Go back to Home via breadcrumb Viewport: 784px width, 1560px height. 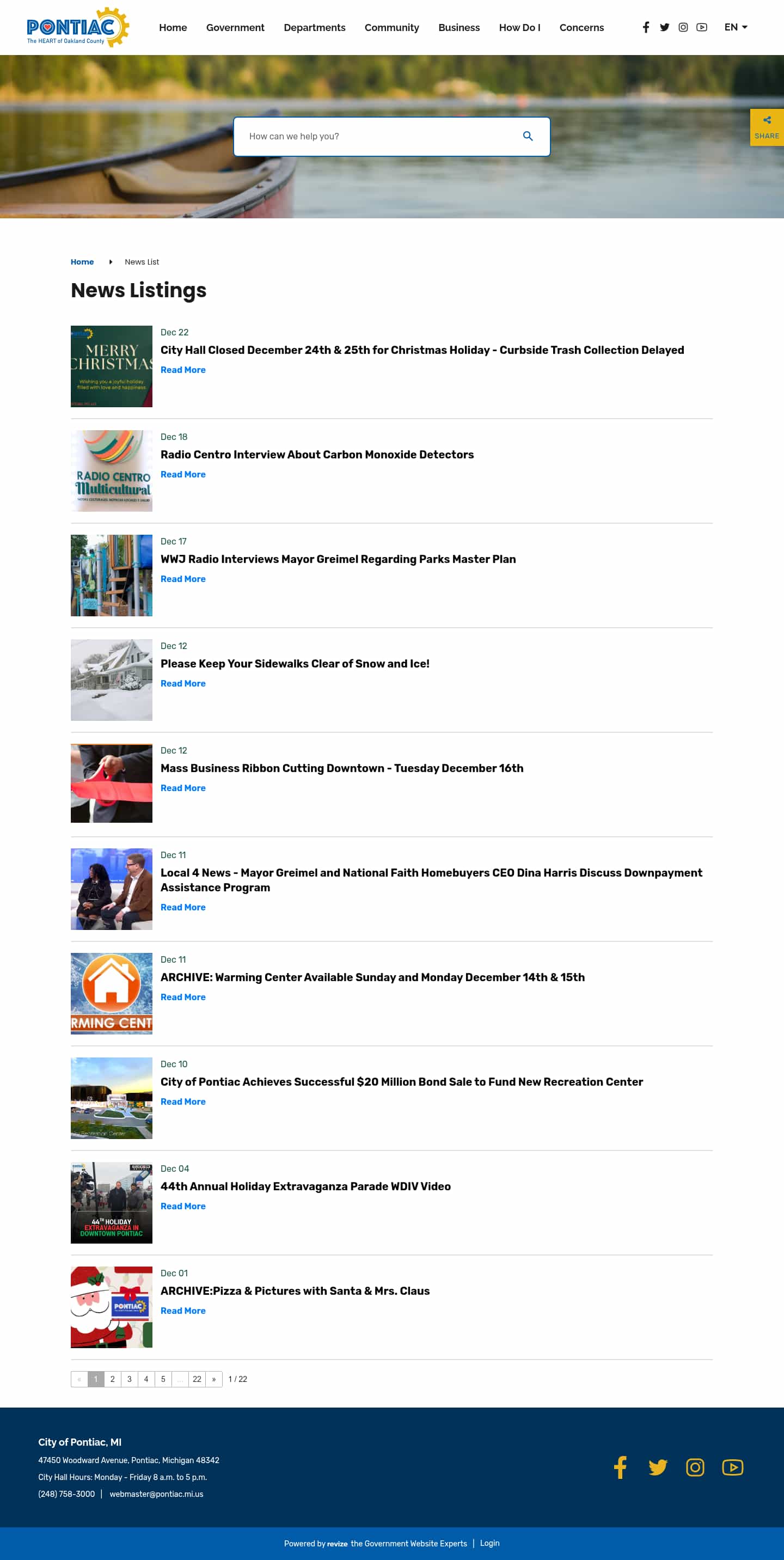pos(82,262)
